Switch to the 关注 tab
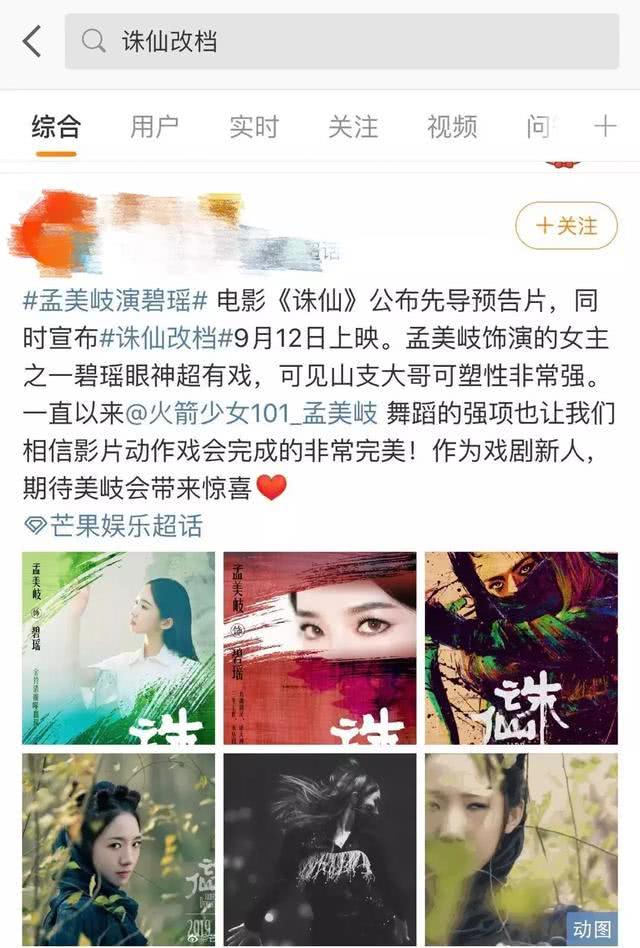The width and height of the screenshot is (640, 948). click(353, 127)
